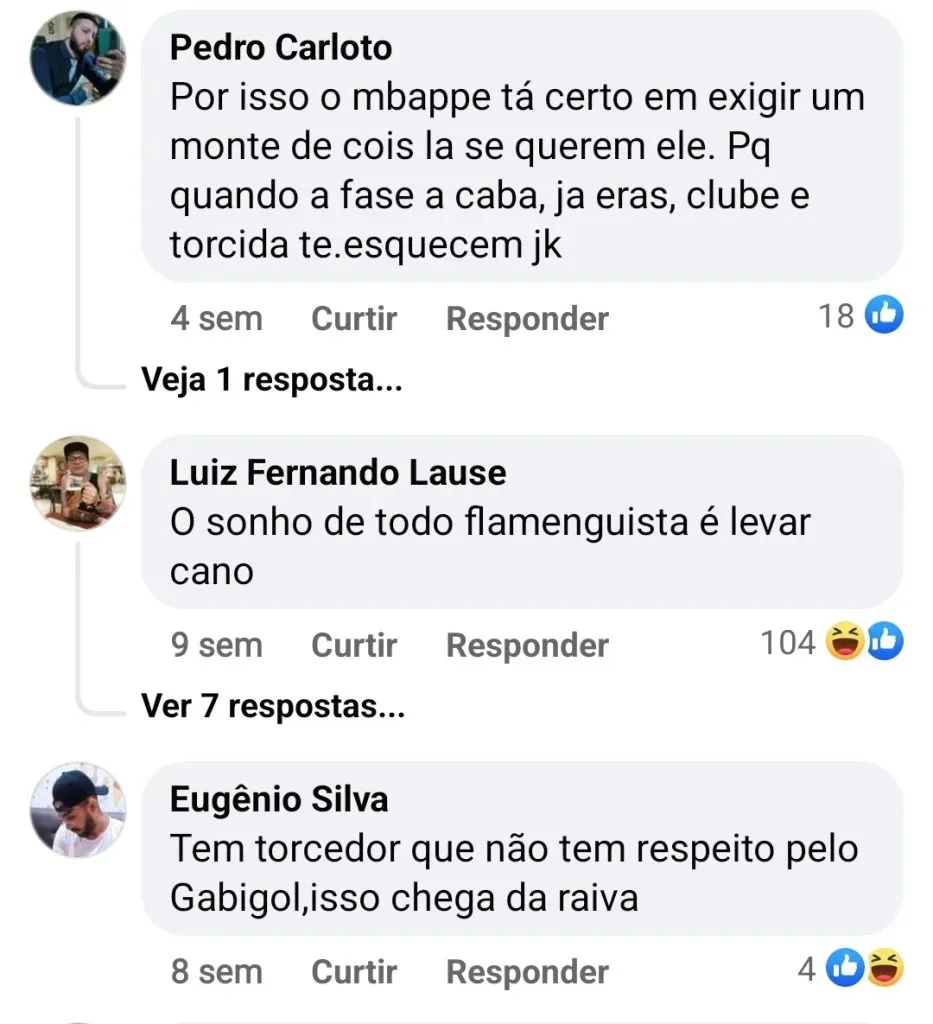The image size is (933, 1024).
Task: Tap Curtir under Pedro Carloto's comment
Action: [x=354, y=319]
